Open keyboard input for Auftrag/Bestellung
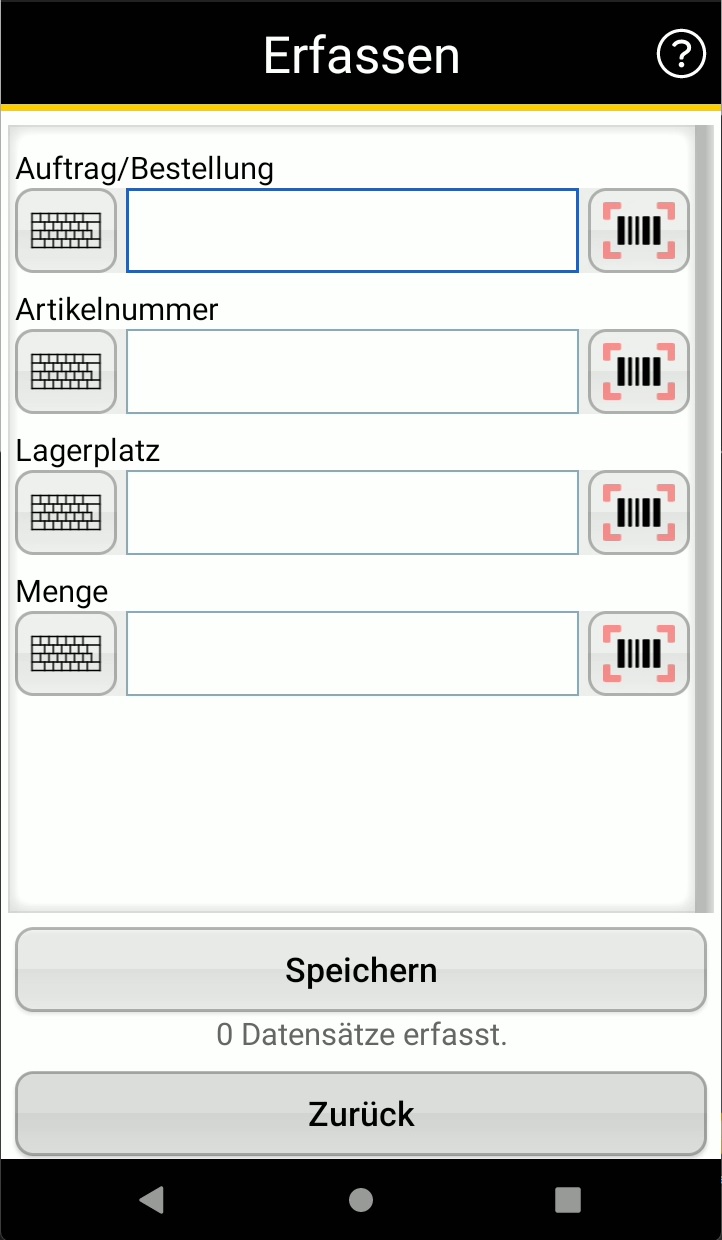Screen dimensions: 722x1240 (65, 231)
